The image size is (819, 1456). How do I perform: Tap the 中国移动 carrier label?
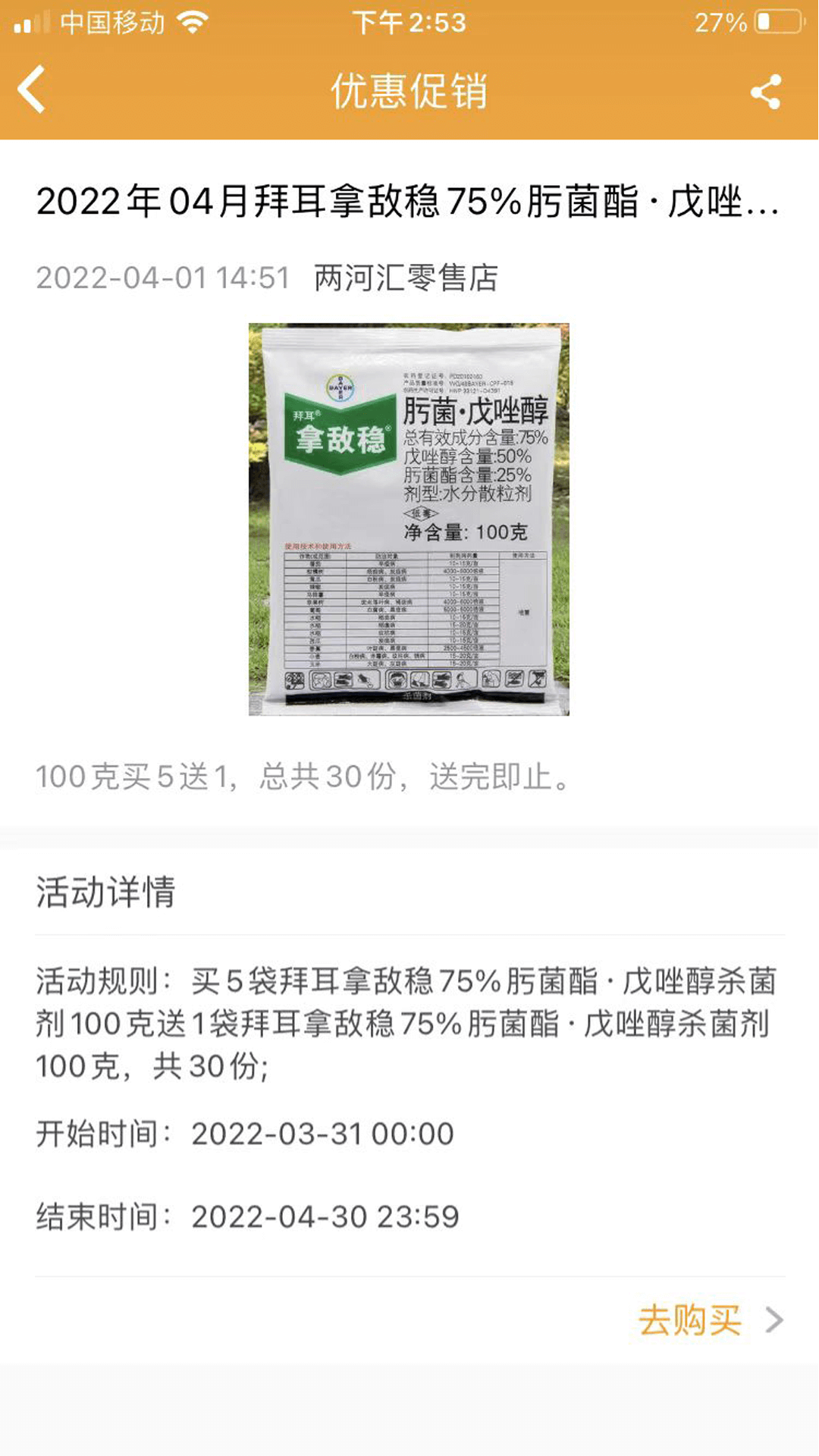[x=114, y=23]
